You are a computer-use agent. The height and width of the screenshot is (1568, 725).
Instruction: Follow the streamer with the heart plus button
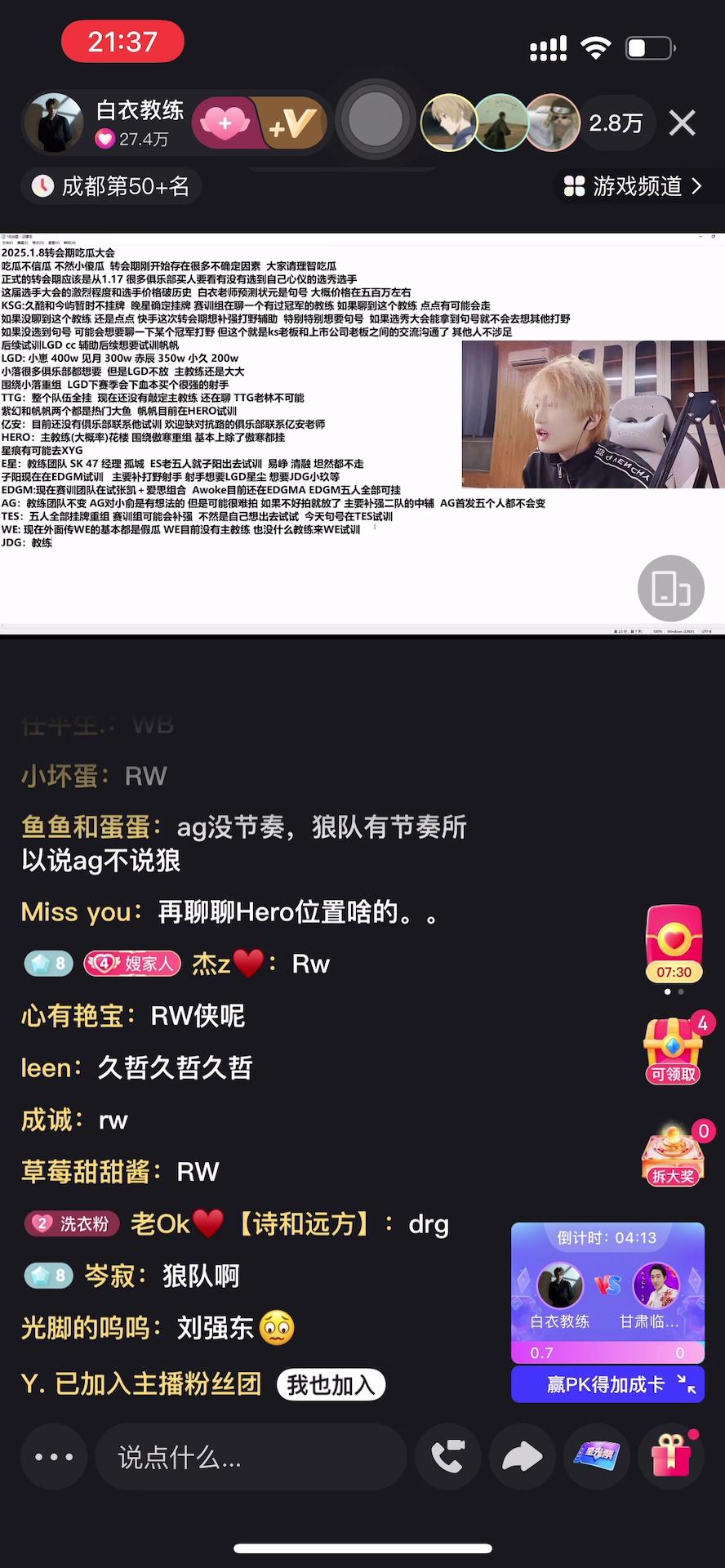click(225, 123)
